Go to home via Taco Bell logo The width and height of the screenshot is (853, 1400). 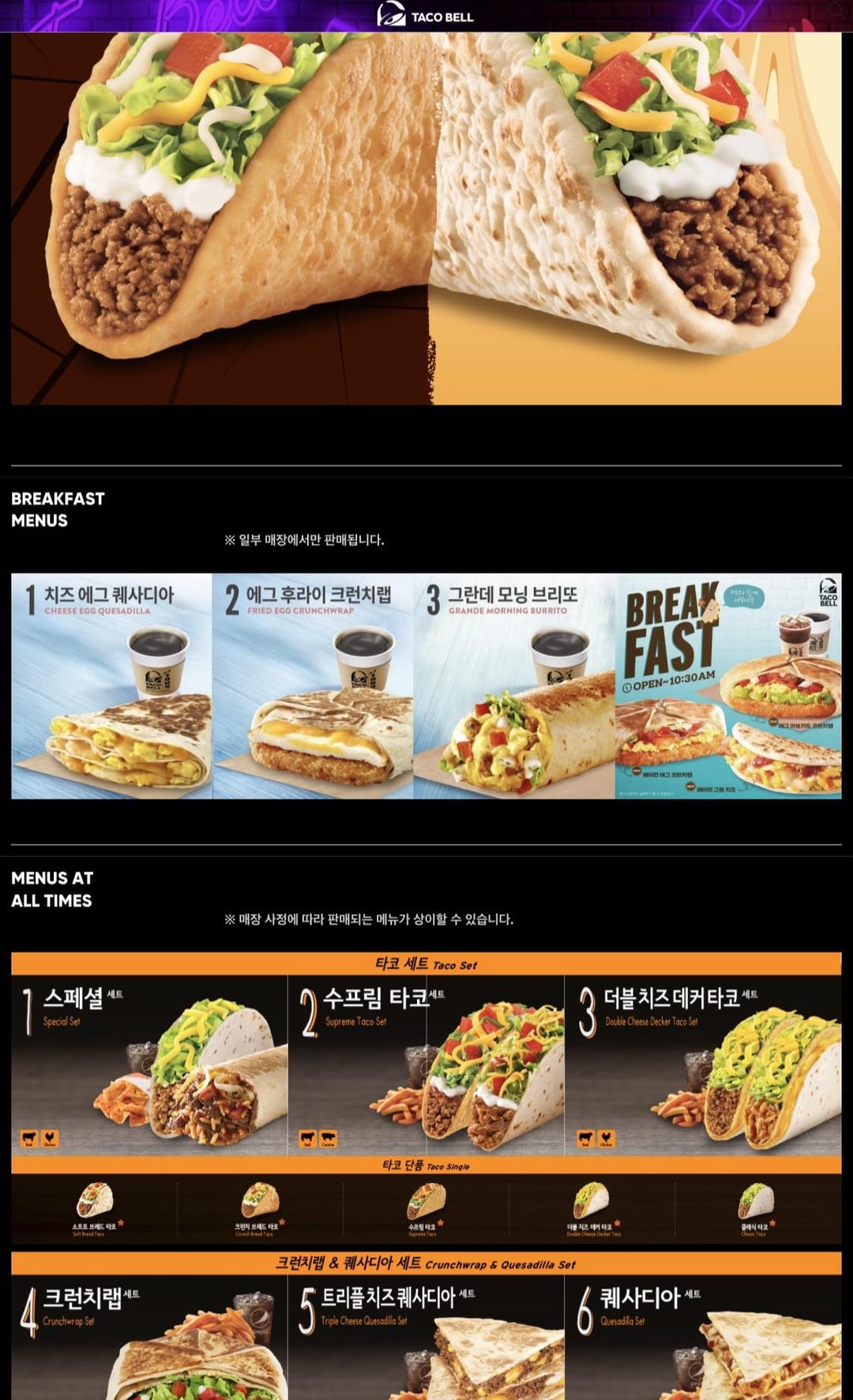[425, 15]
